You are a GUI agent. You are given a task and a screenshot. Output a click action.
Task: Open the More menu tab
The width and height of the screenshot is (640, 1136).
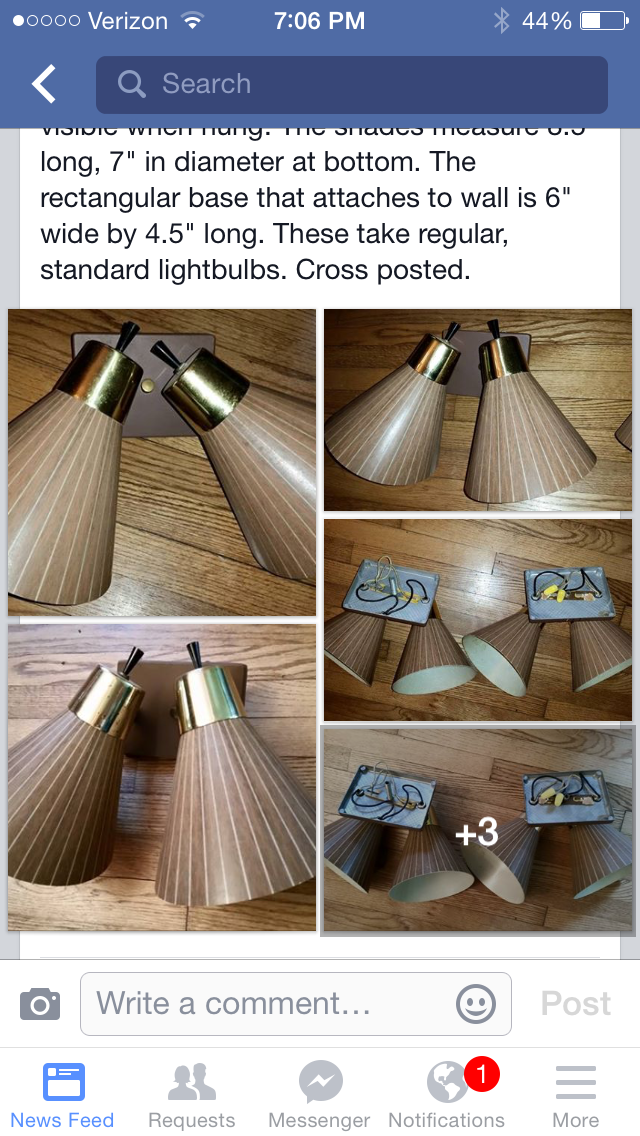click(576, 1095)
